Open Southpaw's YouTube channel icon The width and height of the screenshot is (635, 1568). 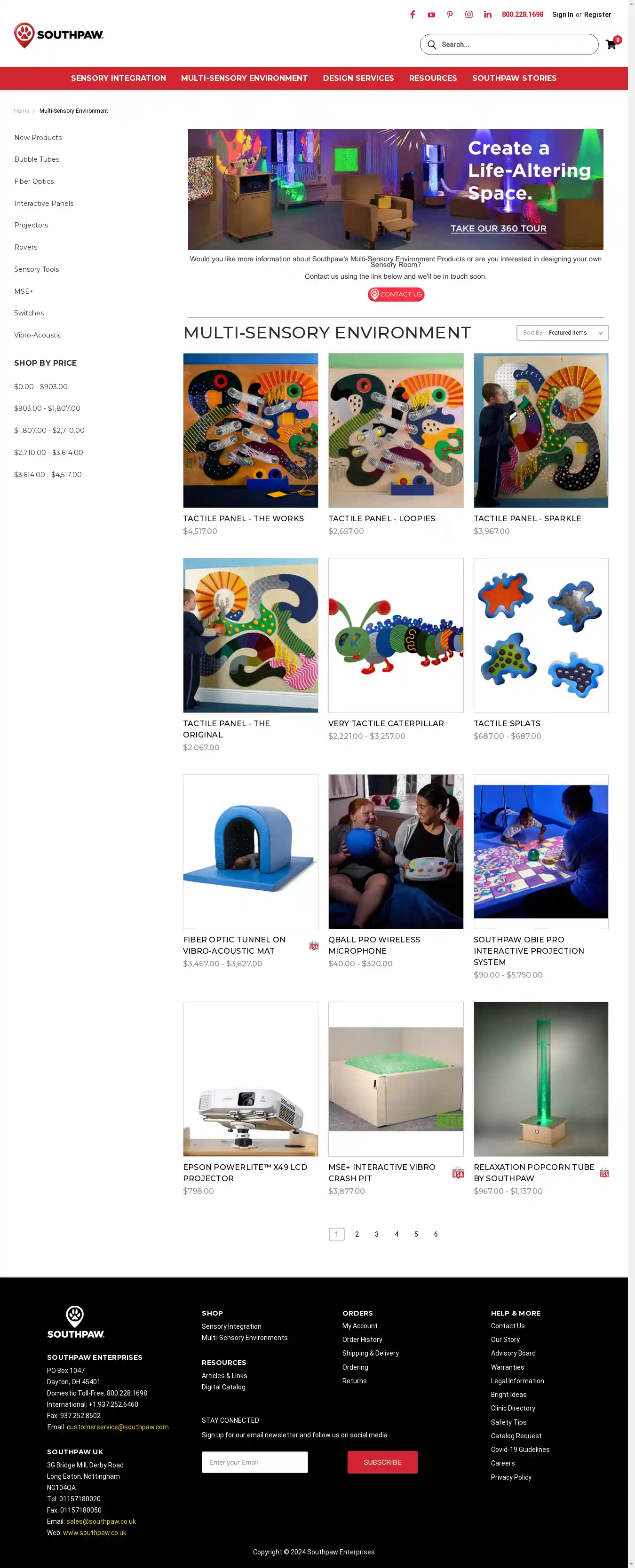(431, 15)
